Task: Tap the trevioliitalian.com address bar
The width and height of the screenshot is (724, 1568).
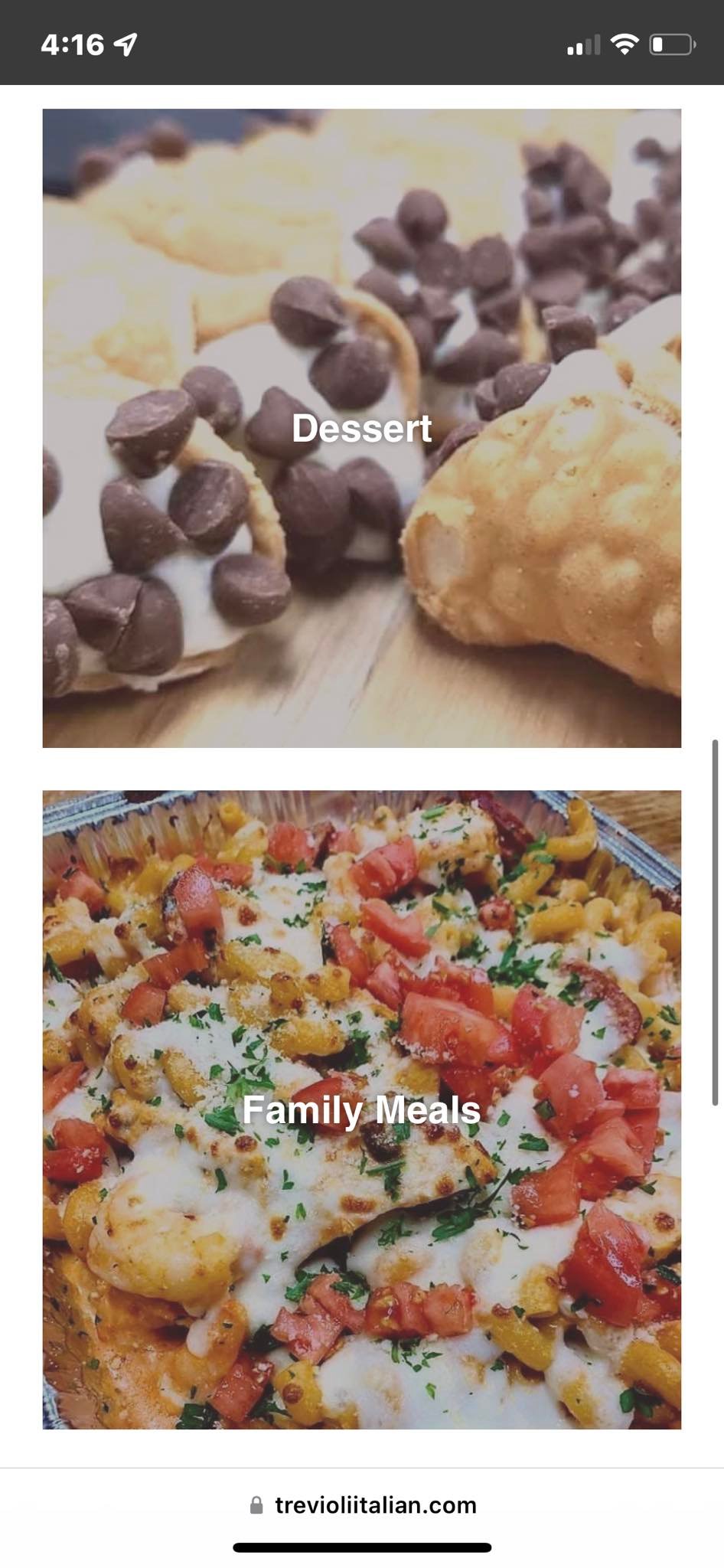Action: coord(362,1504)
